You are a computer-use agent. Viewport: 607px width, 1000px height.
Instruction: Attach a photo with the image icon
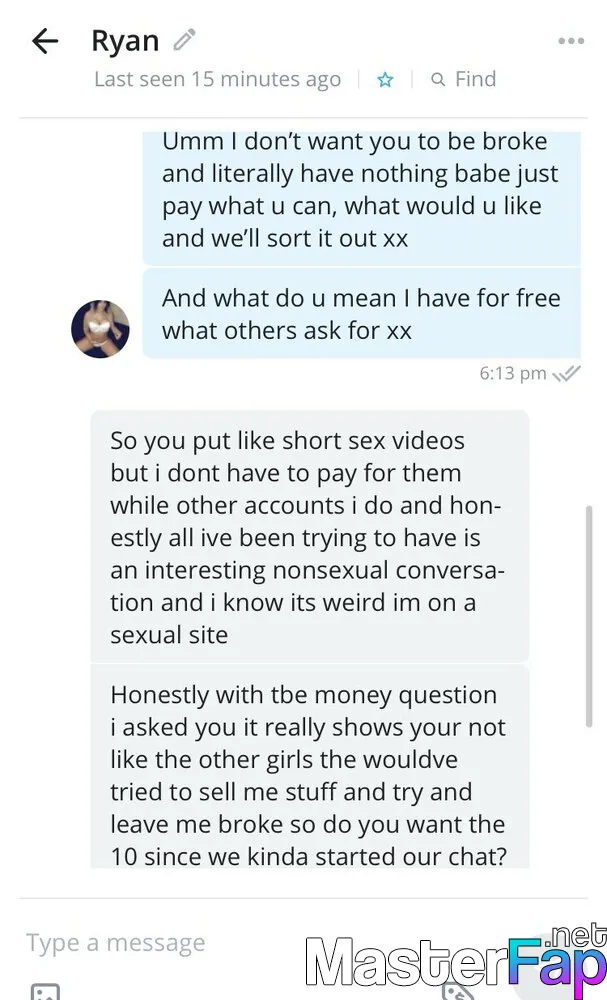(45, 992)
